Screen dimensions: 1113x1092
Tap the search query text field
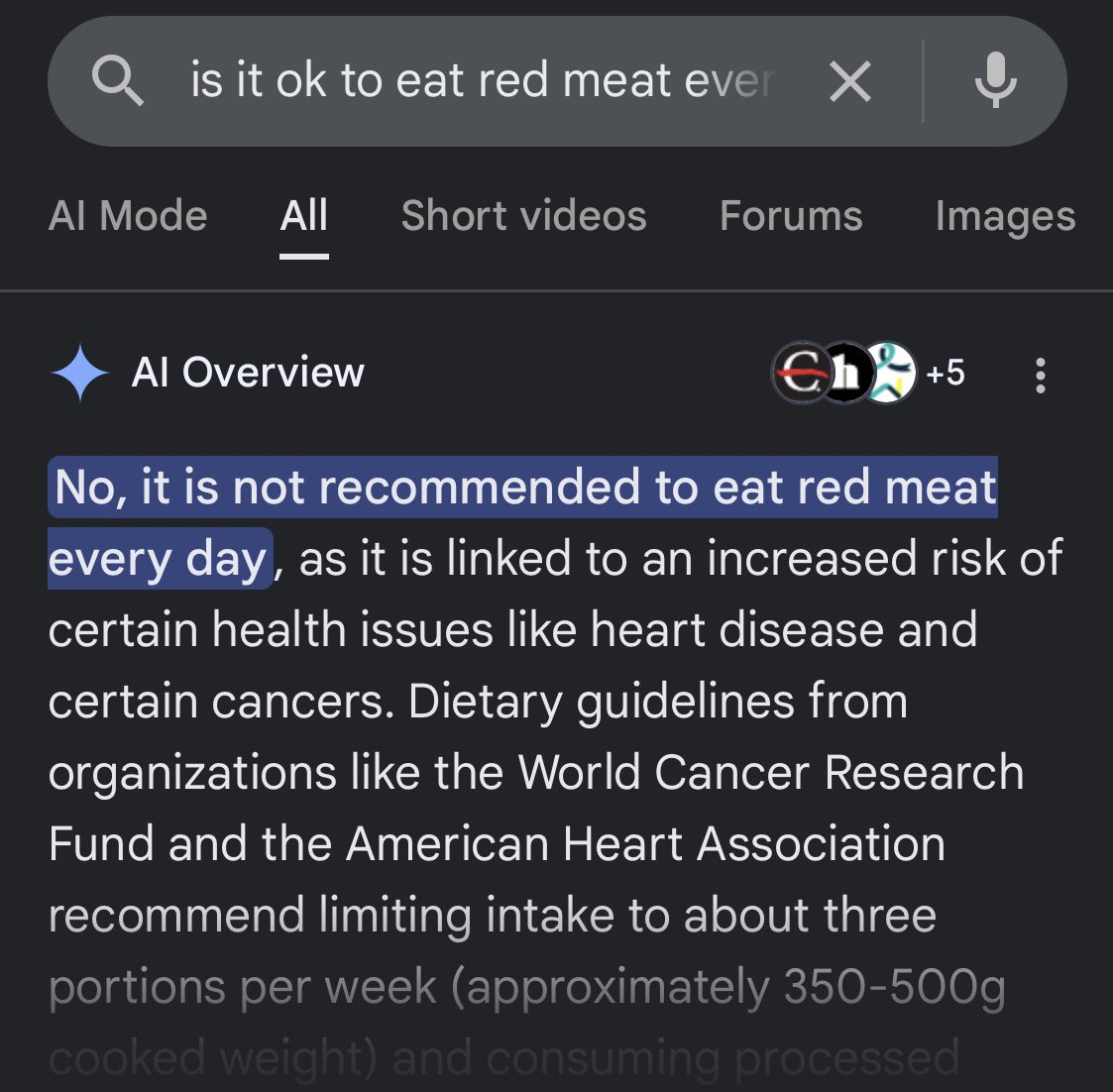[481, 81]
